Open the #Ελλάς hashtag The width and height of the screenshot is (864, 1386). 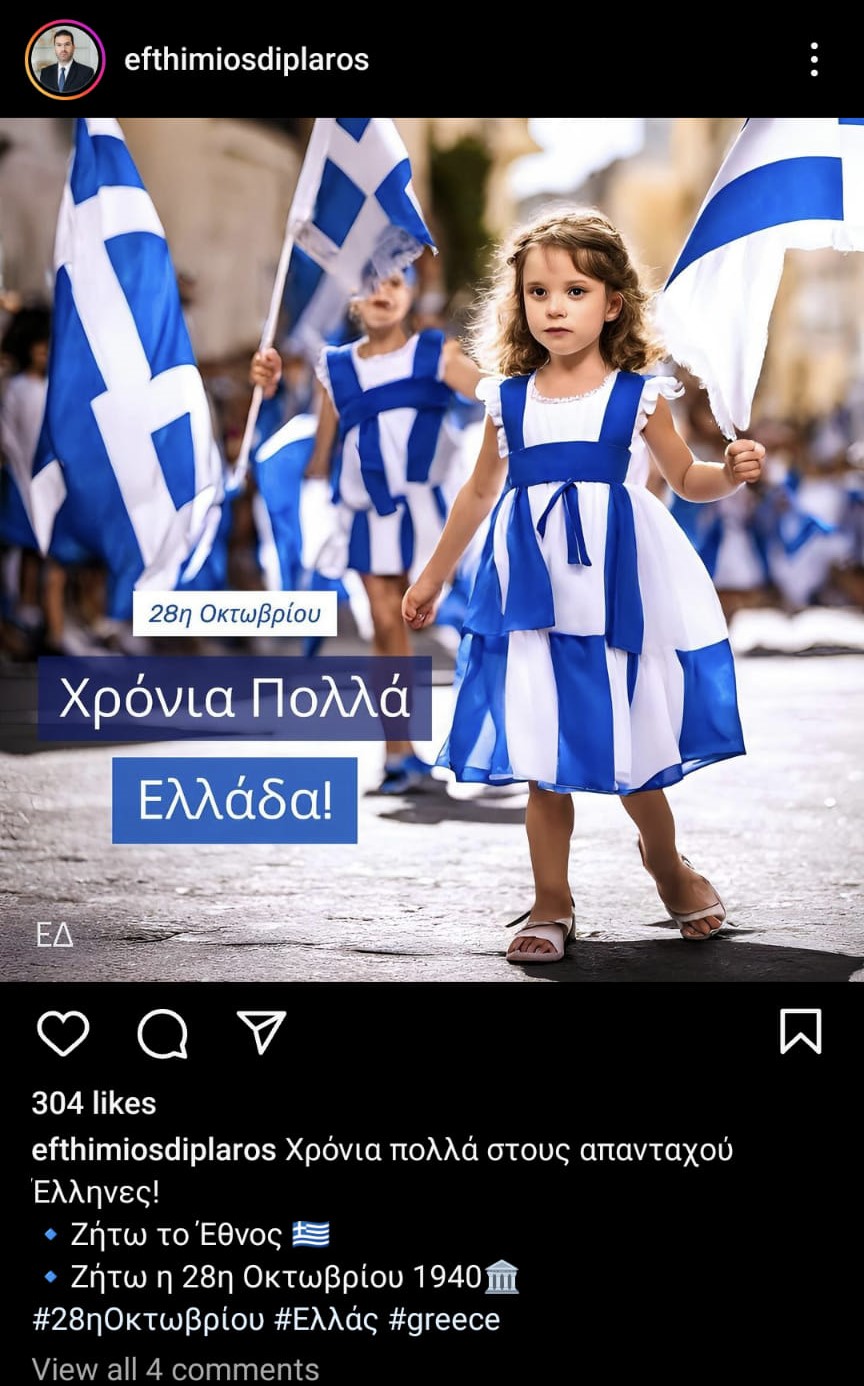click(x=326, y=1319)
